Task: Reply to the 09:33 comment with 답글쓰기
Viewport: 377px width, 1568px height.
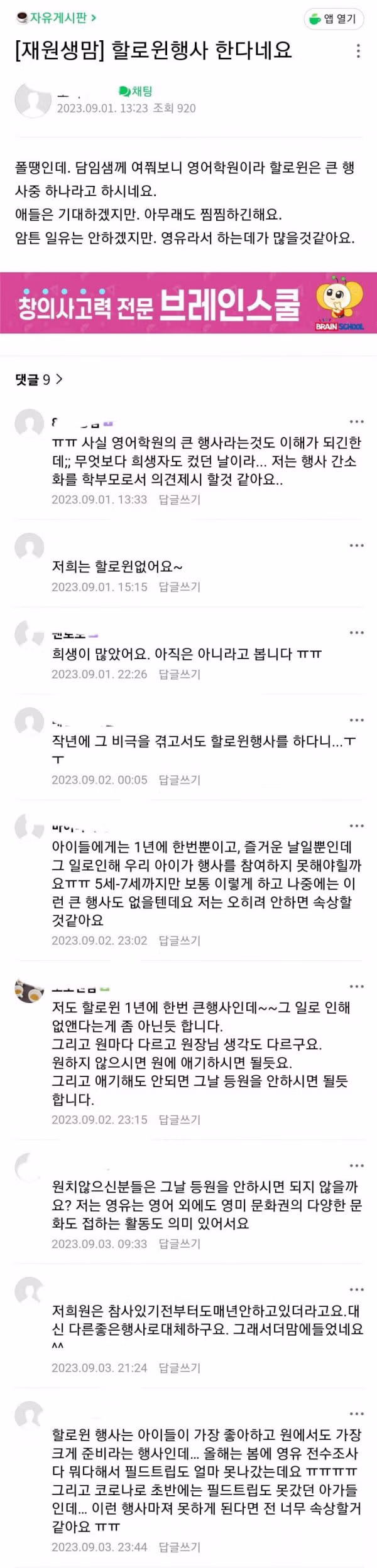Action: [x=179, y=1243]
